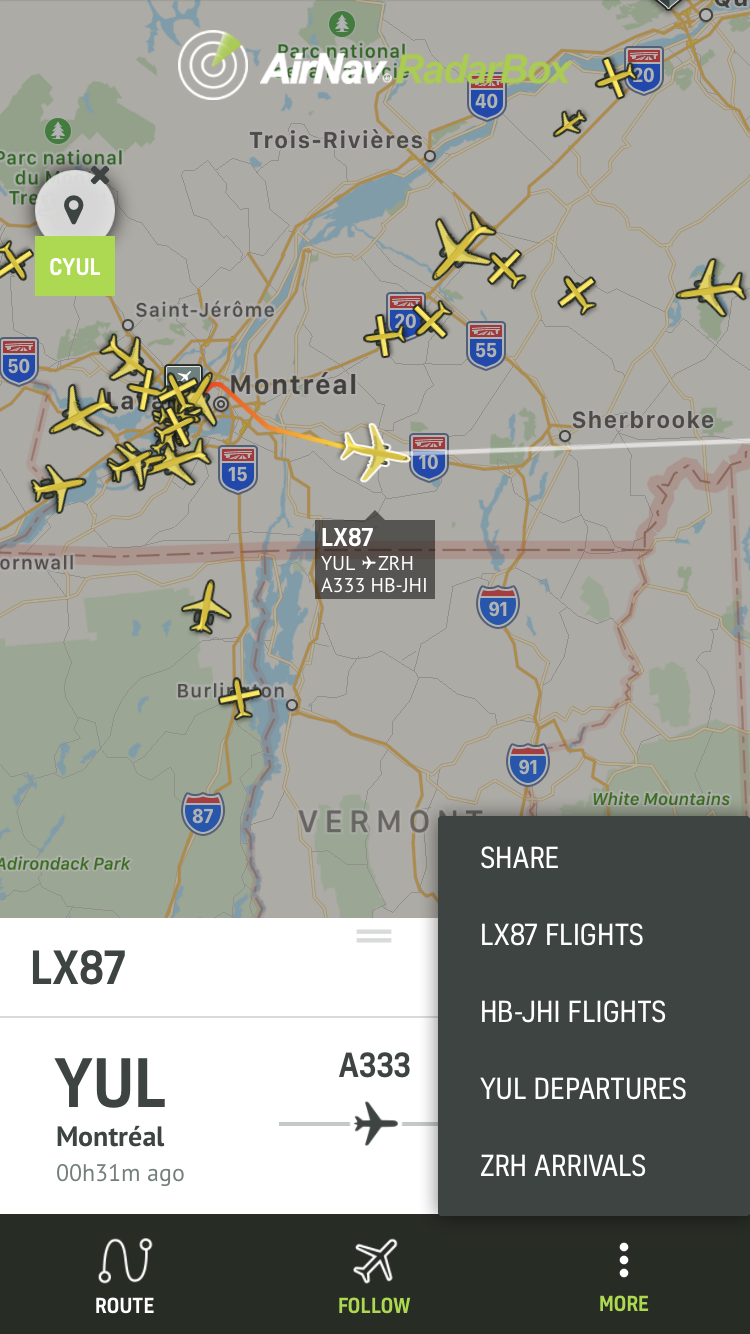Tap FOLLOW to track the flight

click(374, 1276)
